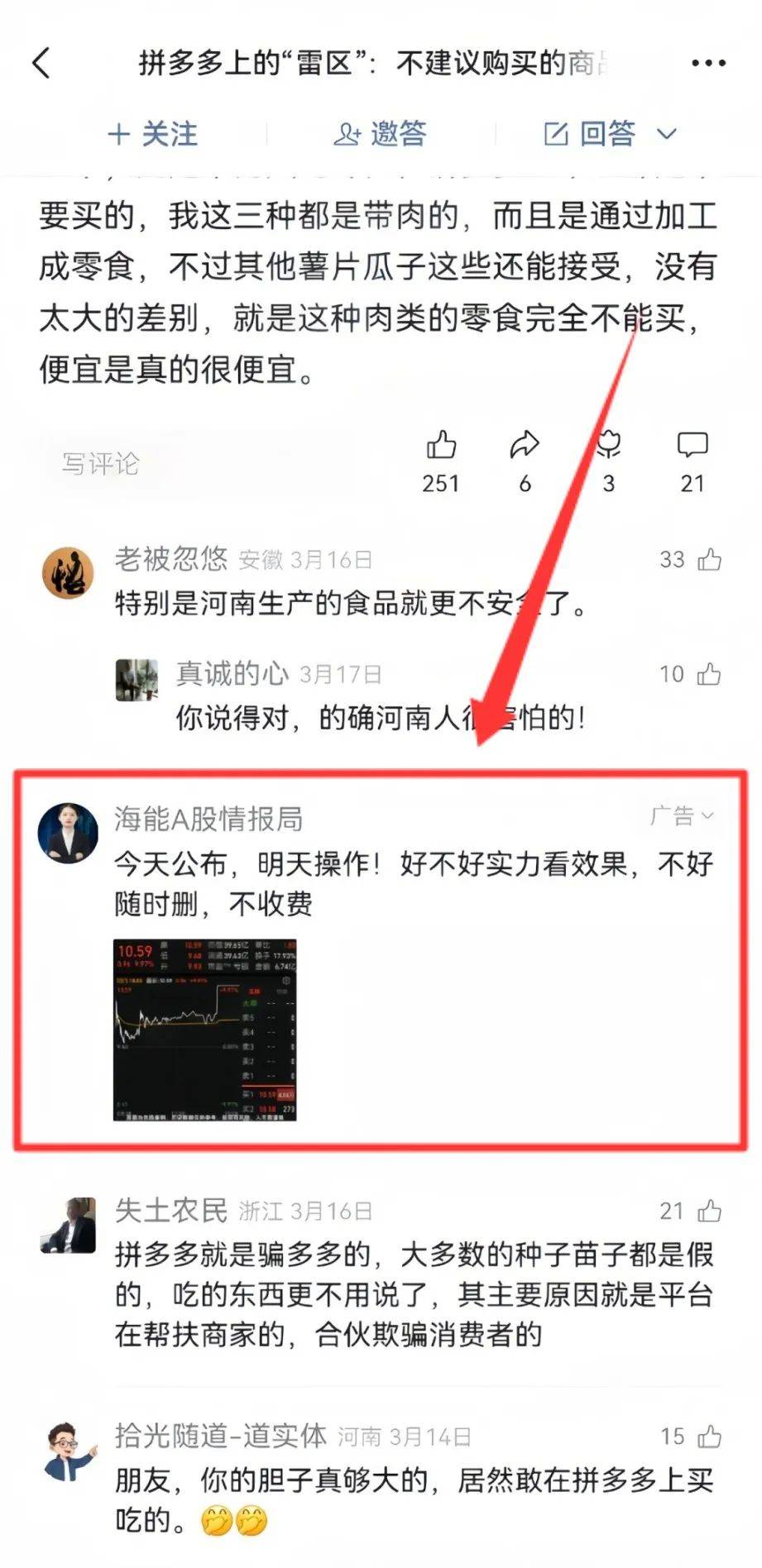
Task: Open the stock chart image in the ad
Action: tap(204, 1030)
